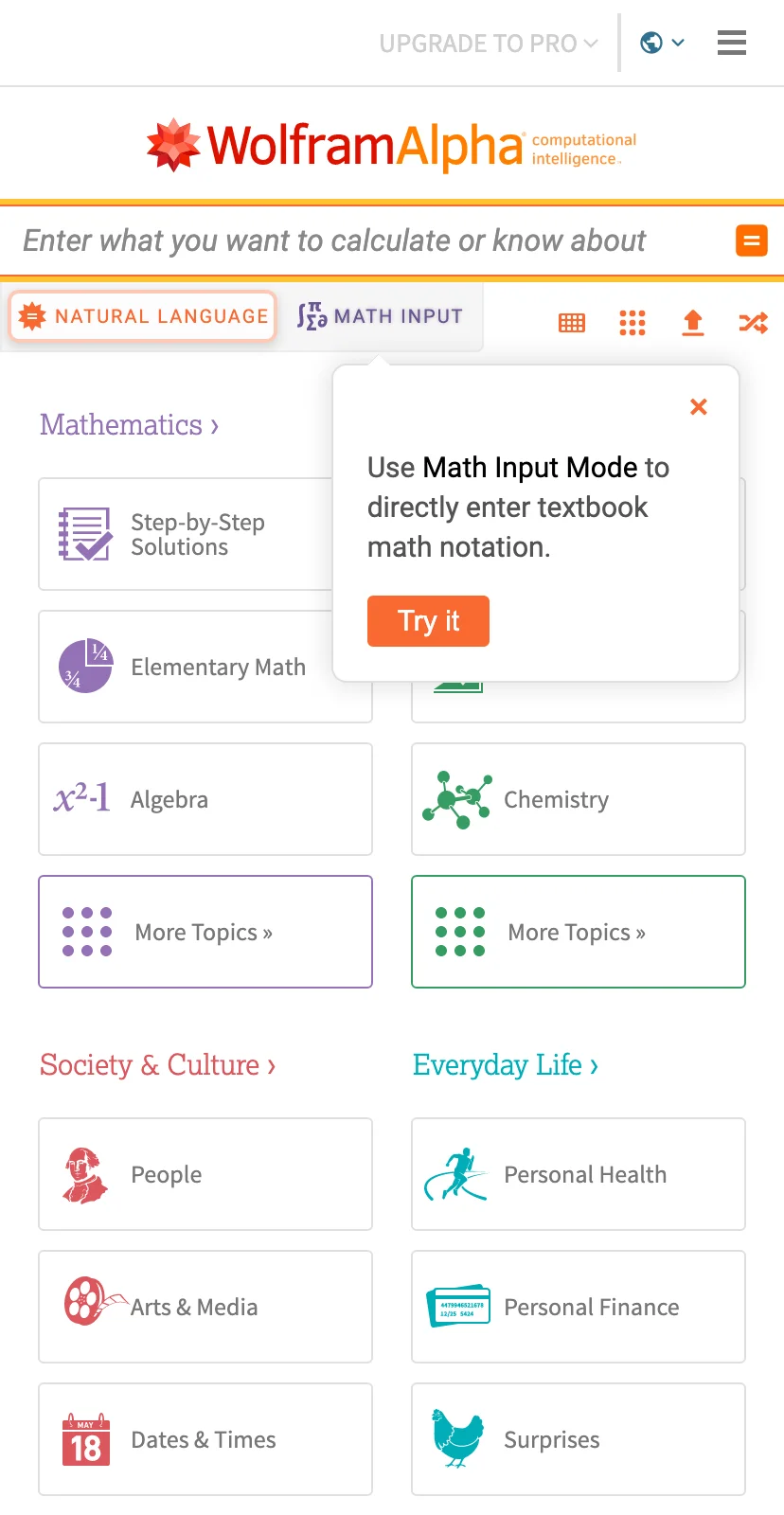
Task: Open the hamburger menu
Action: (731, 43)
